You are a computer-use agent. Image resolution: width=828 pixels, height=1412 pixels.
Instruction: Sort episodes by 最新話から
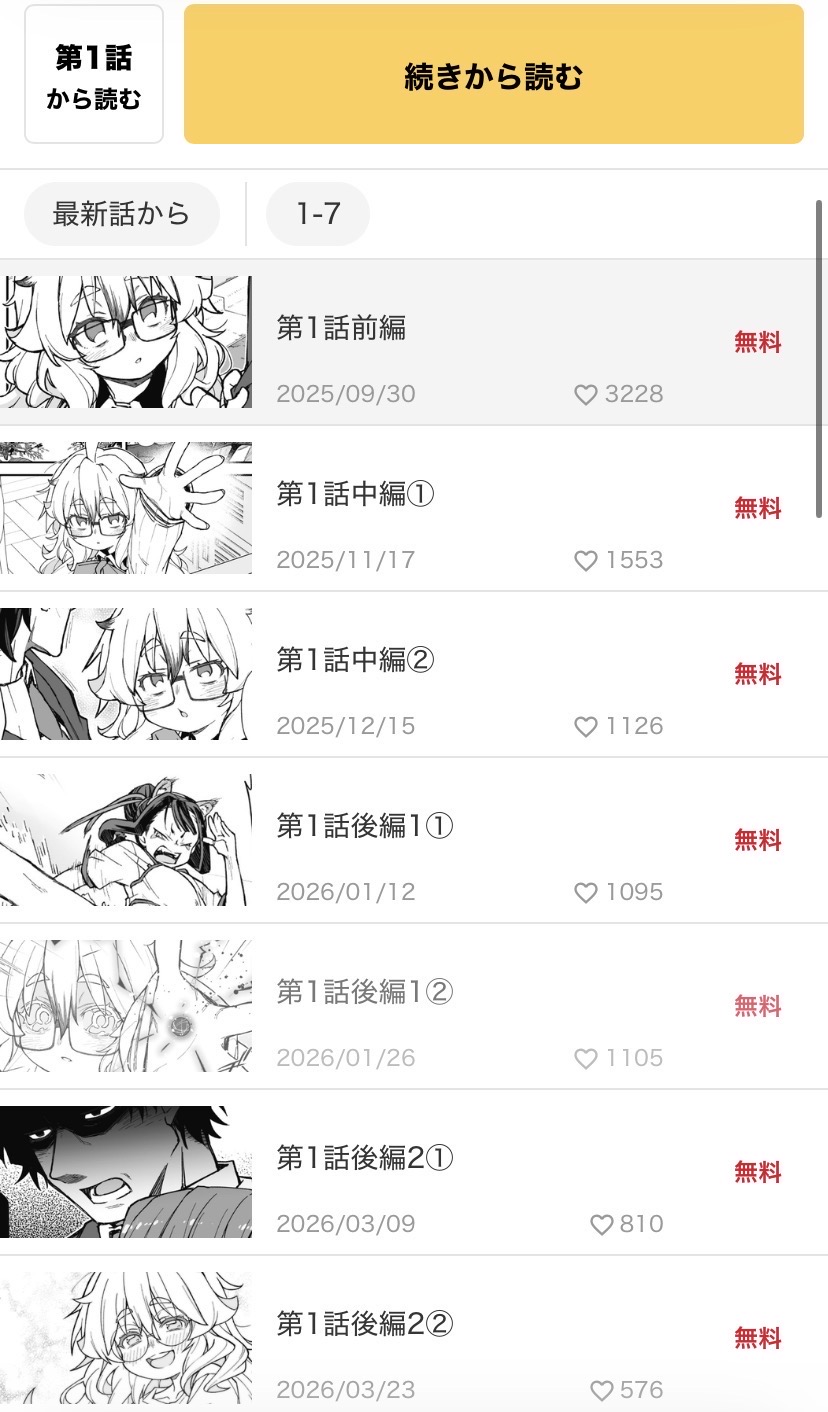121,214
